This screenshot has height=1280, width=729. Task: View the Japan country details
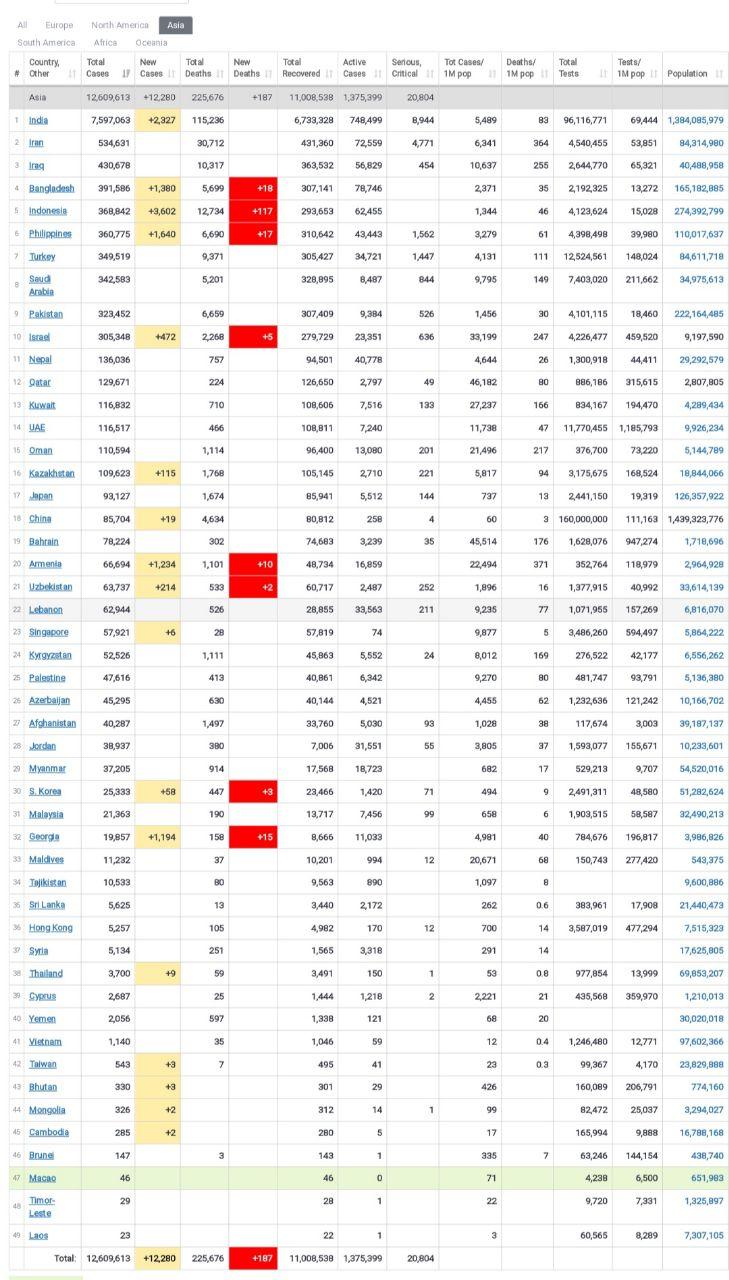(41, 496)
